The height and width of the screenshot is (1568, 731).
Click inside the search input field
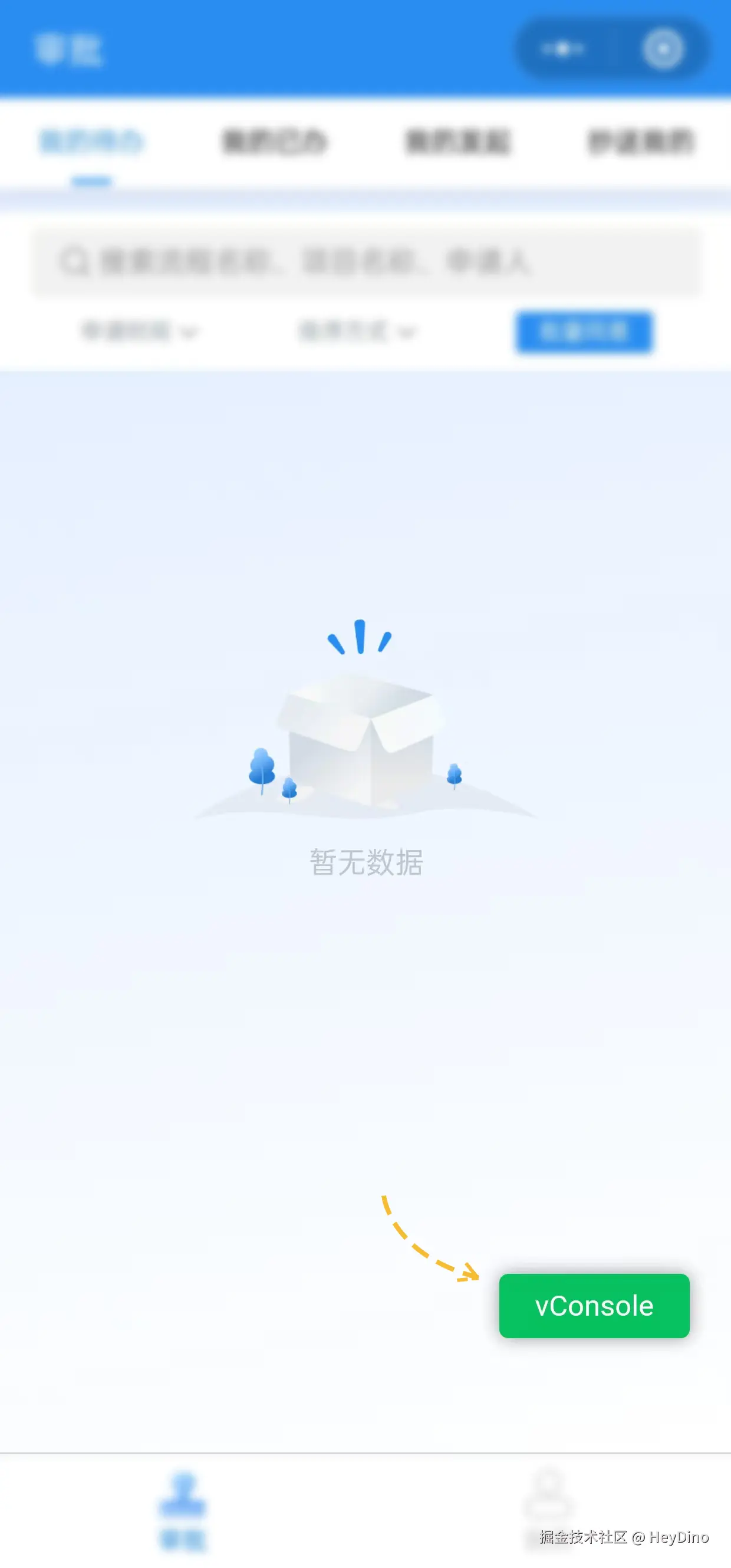pos(304,262)
